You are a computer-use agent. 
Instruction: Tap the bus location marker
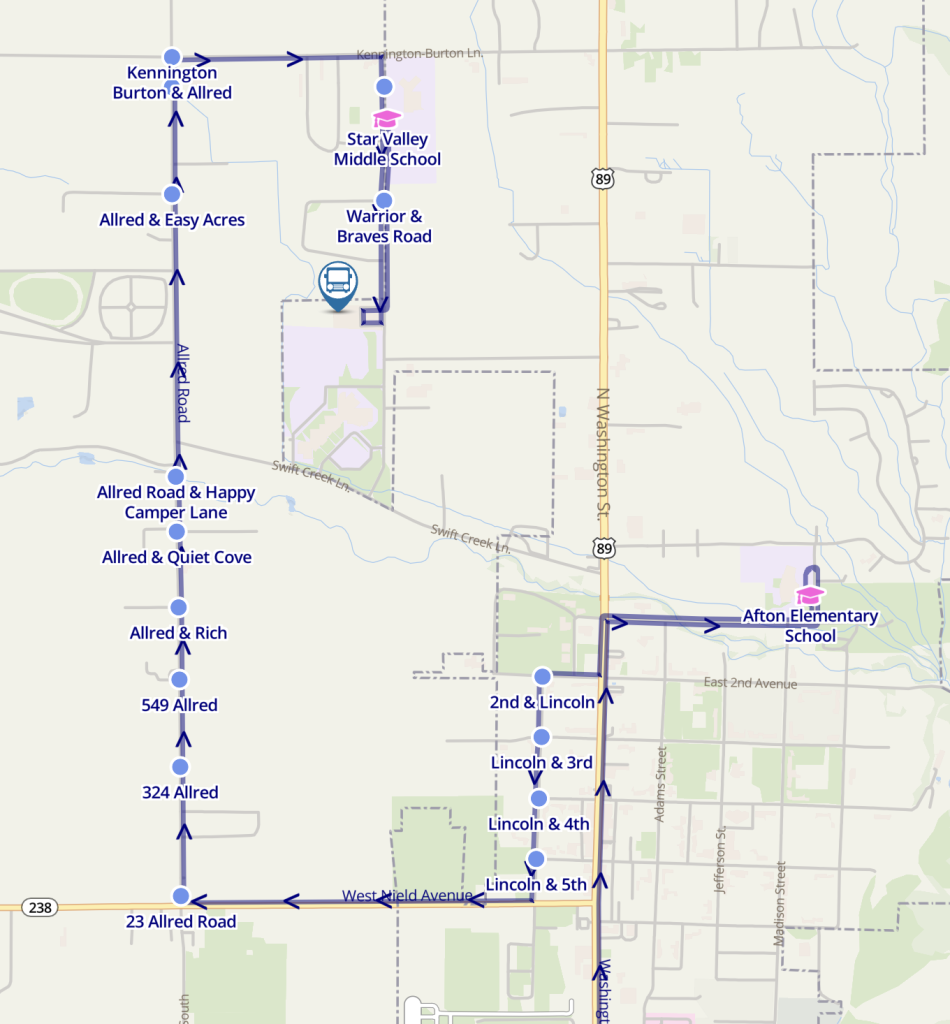[x=338, y=283]
